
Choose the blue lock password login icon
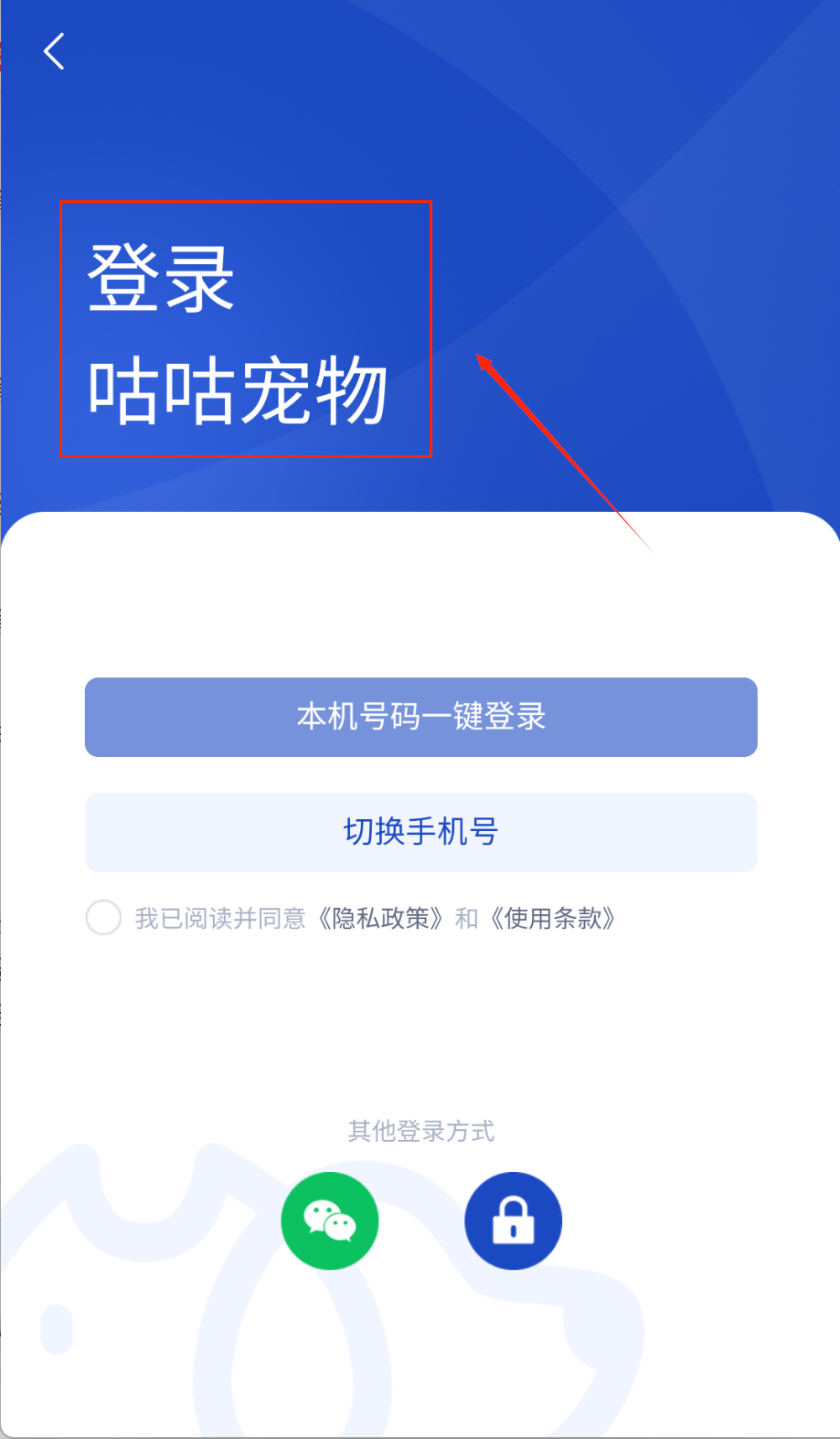[x=514, y=1221]
